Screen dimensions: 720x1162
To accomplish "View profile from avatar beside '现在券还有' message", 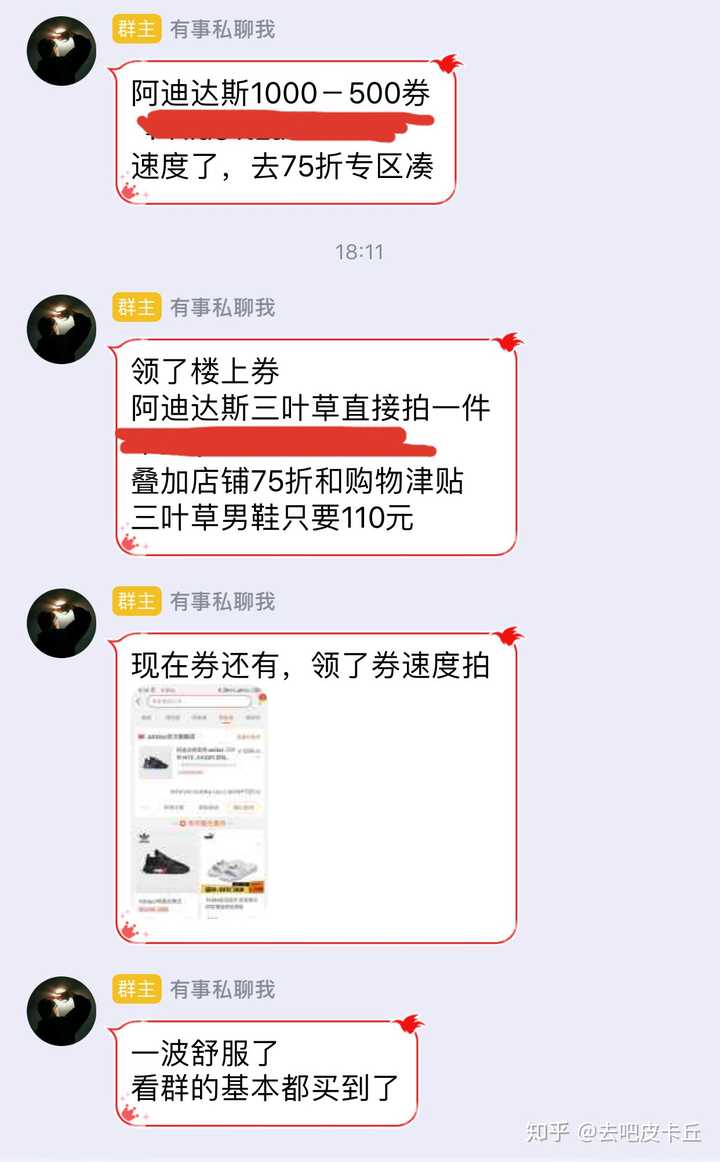I will [x=61, y=623].
